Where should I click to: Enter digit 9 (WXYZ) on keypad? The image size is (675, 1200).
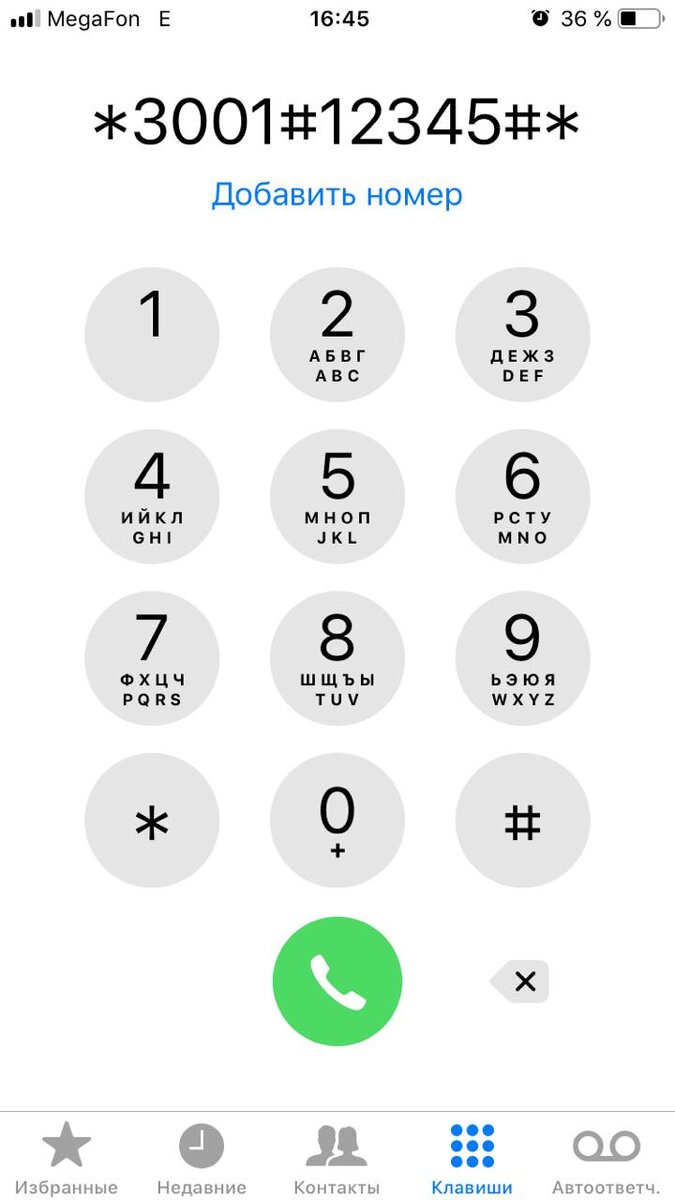pyautogui.click(x=523, y=659)
